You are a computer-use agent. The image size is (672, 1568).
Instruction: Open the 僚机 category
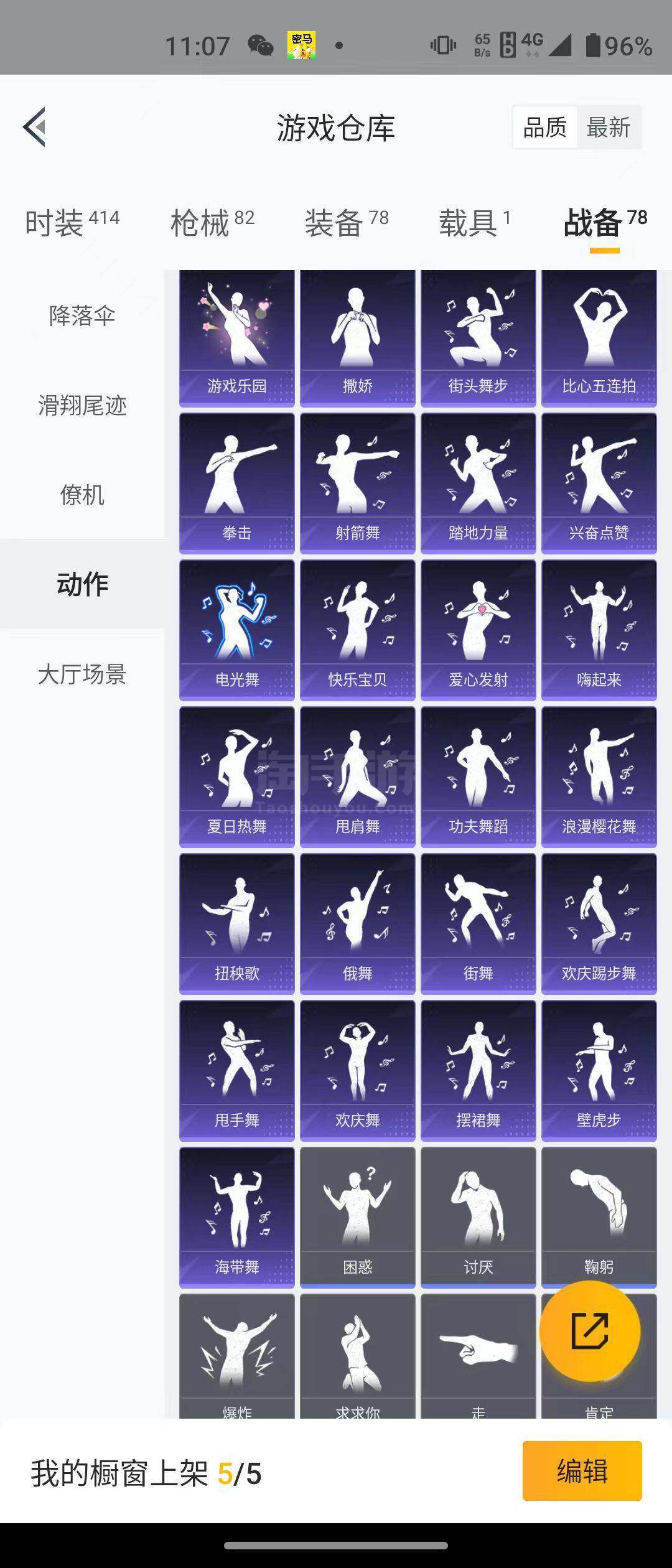tap(82, 495)
